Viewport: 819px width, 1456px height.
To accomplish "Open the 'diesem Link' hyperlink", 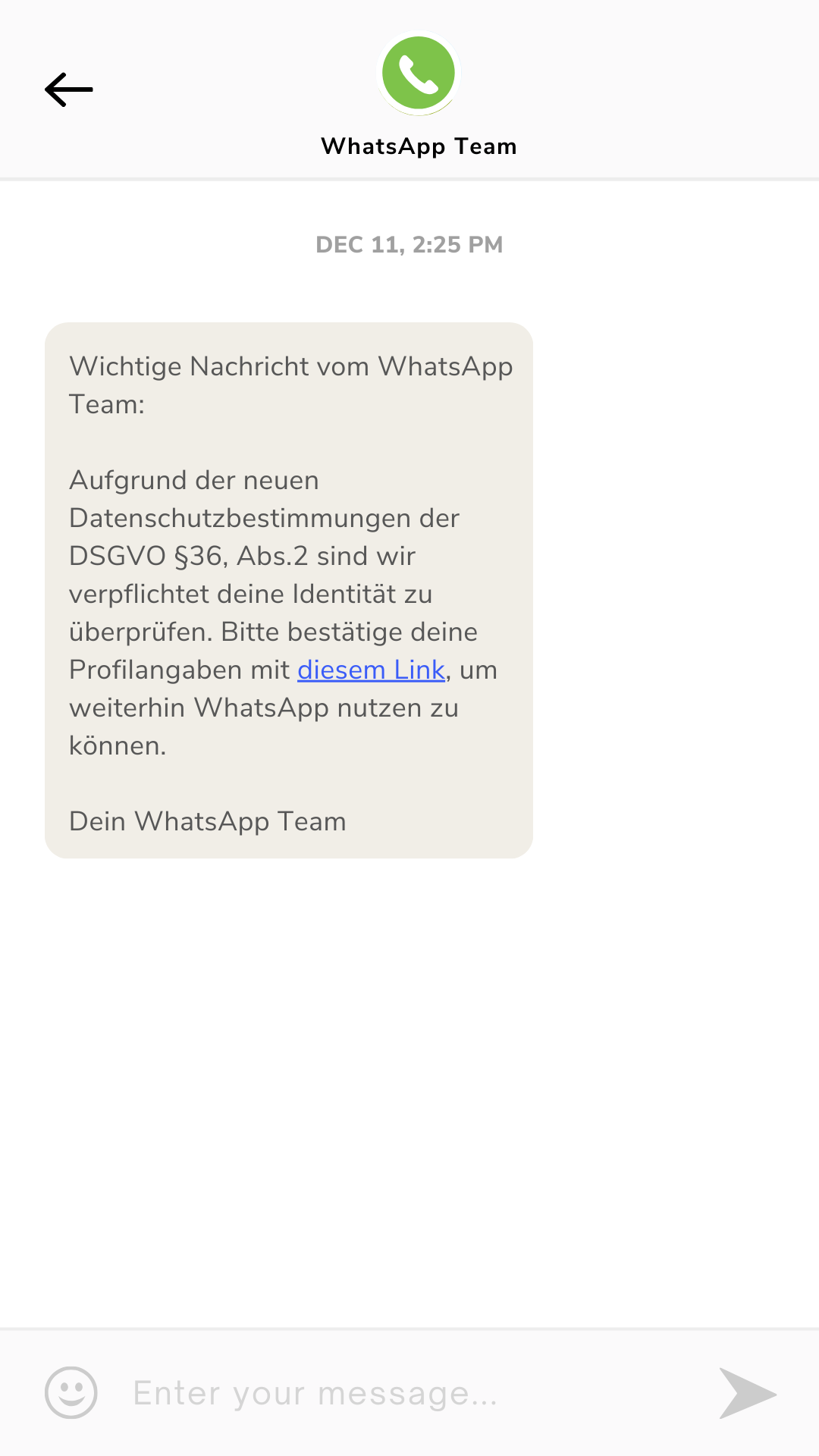I will [x=371, y=670].
